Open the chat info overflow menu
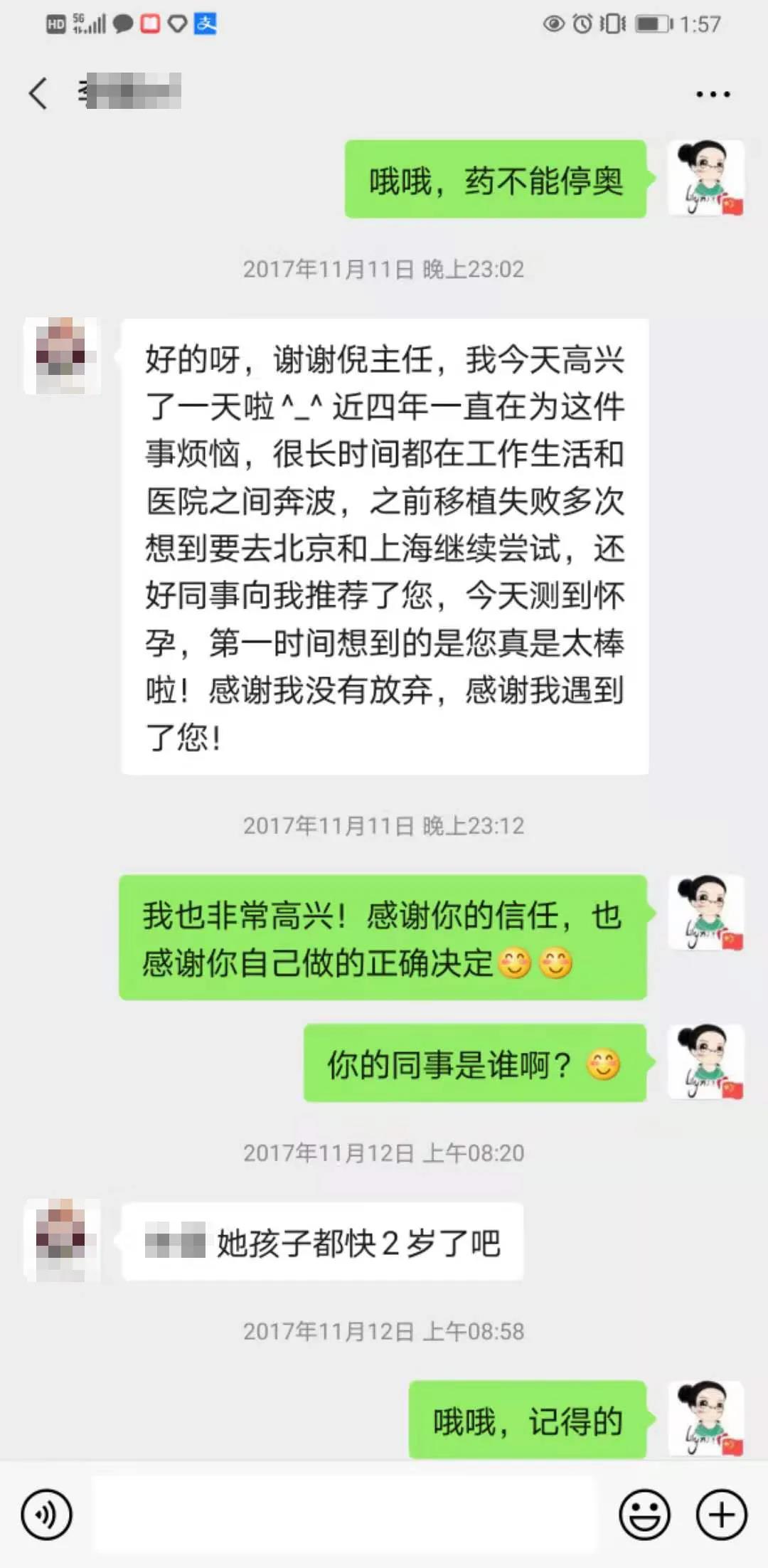The height and width of the screenshot is (1568, 768). pyautogui.click(x=713, y=94)
